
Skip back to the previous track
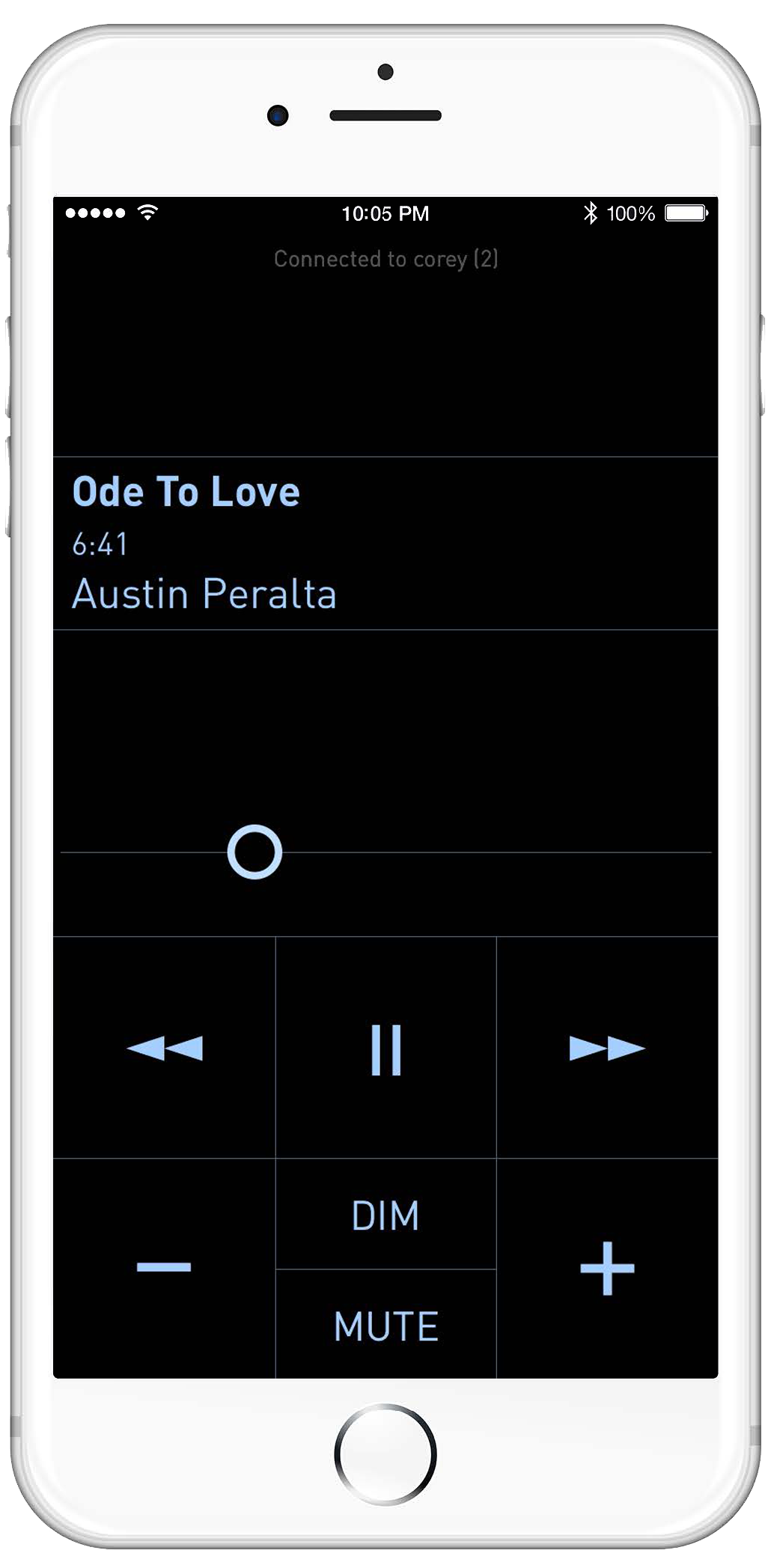pyautogui.click(x=165, y=1048)
